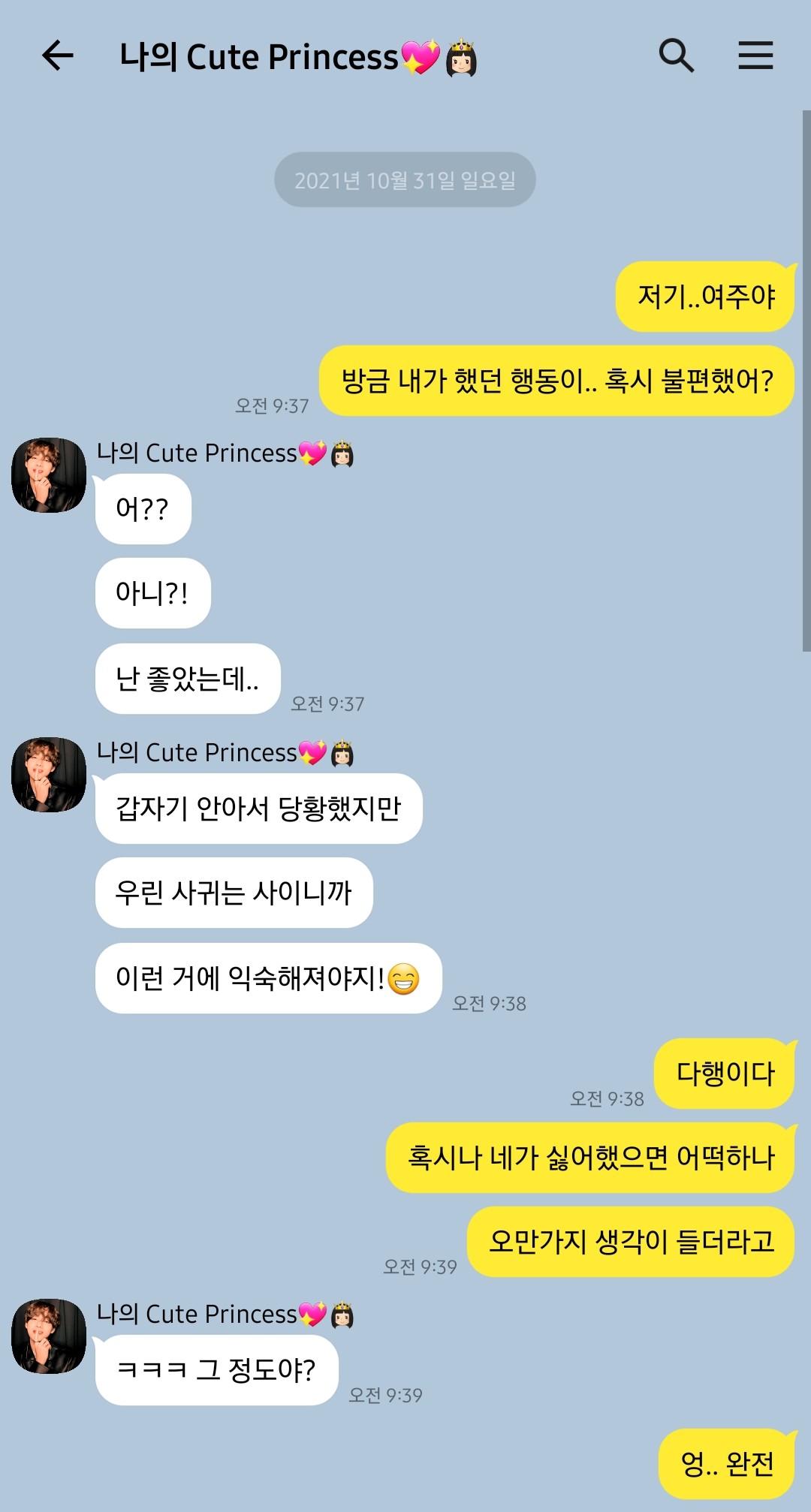The image size is (811, 1512).
Task: Open the chat room hamburger menu
Action: pos(755,56)
